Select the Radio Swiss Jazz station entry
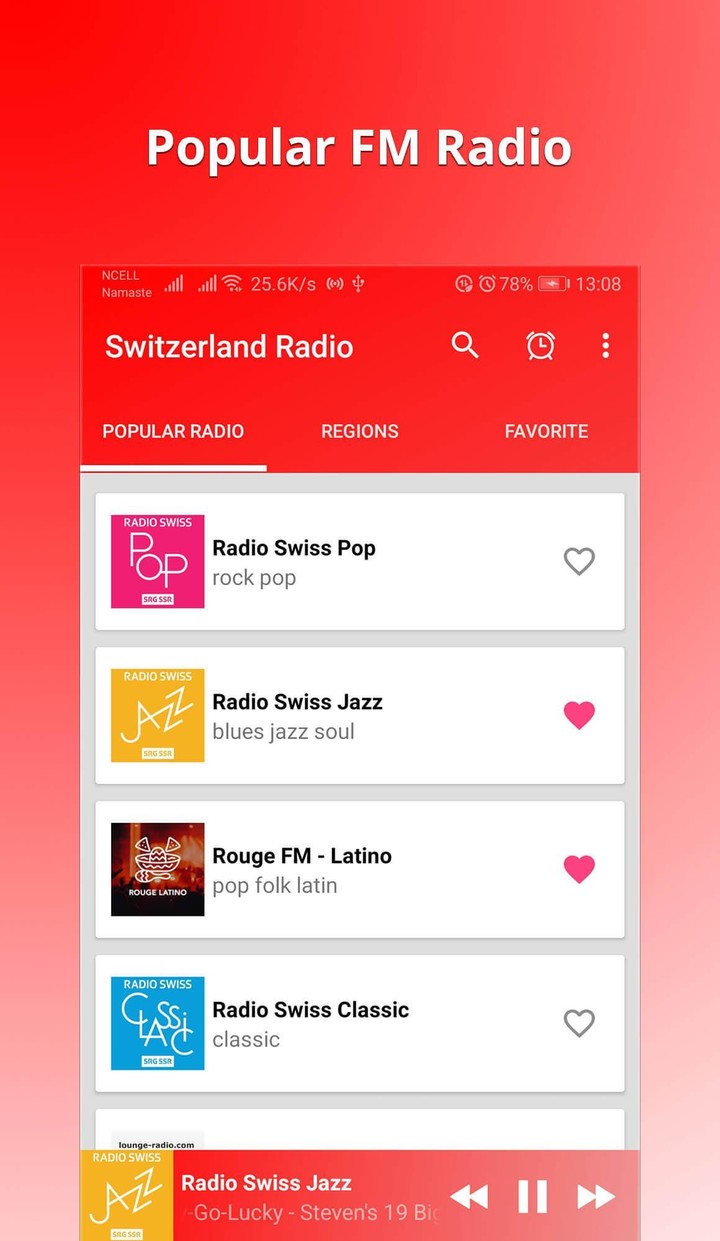 click(330, 715)
